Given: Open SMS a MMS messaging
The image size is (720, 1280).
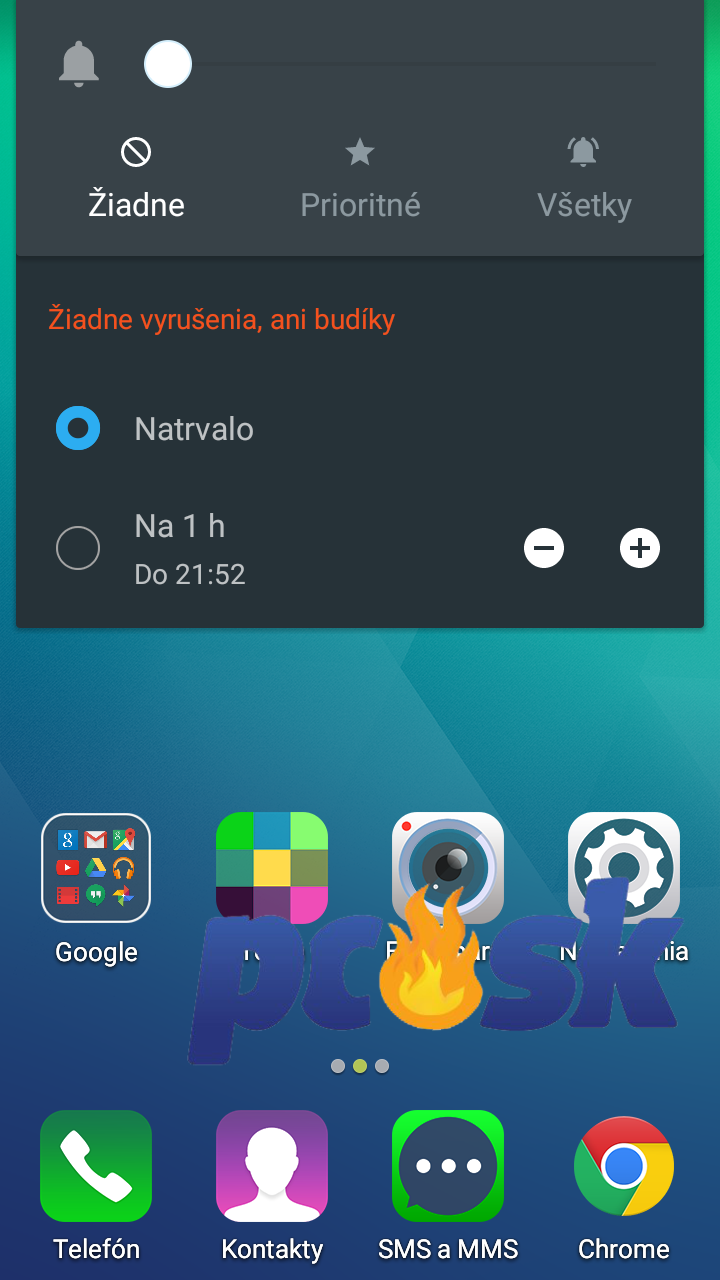Looking at the screenshot, I should tap(448, 1166).
